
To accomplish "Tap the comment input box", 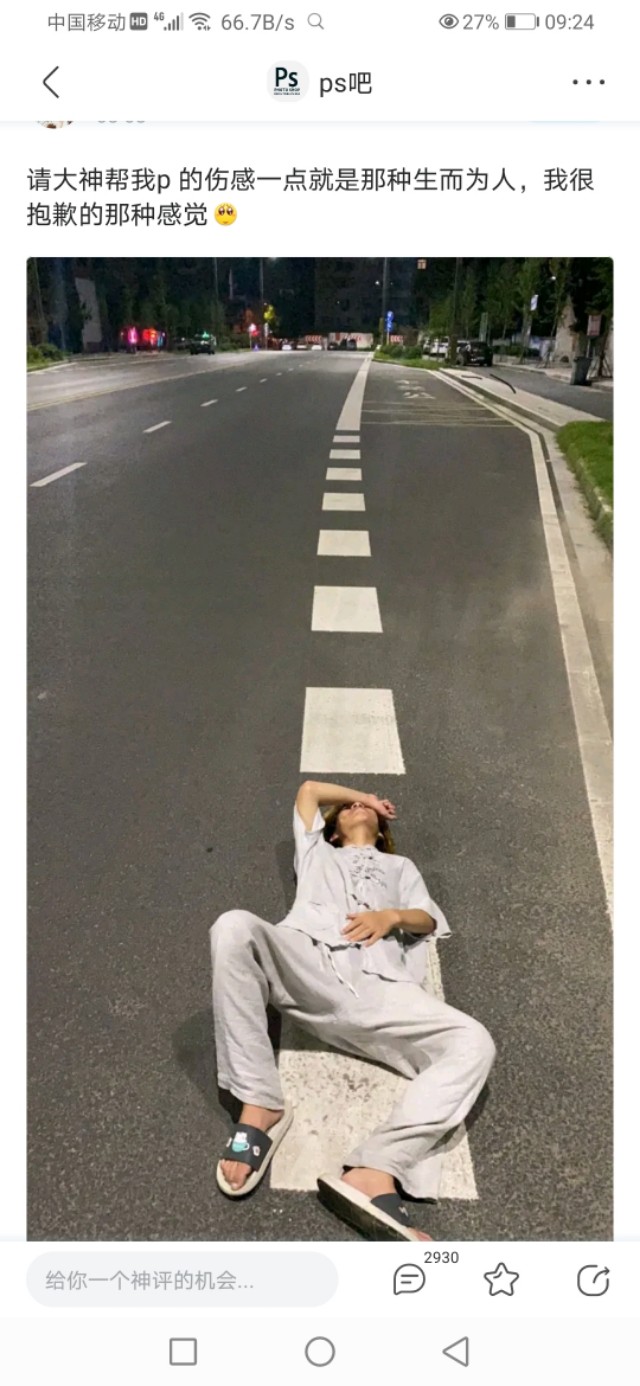I will coord(182,1280).
